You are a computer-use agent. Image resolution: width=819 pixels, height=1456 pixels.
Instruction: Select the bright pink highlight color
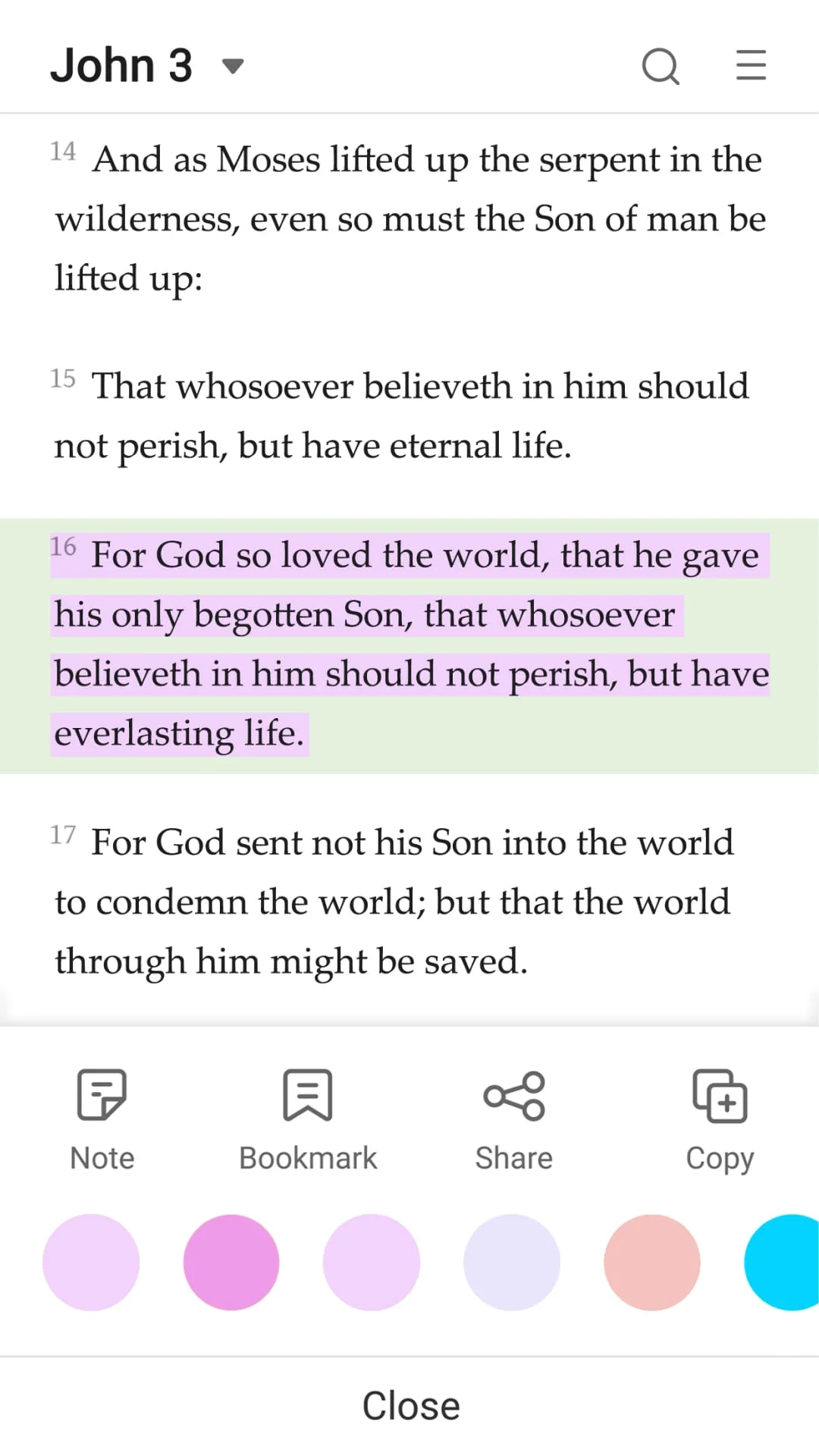pos(231,1260)
